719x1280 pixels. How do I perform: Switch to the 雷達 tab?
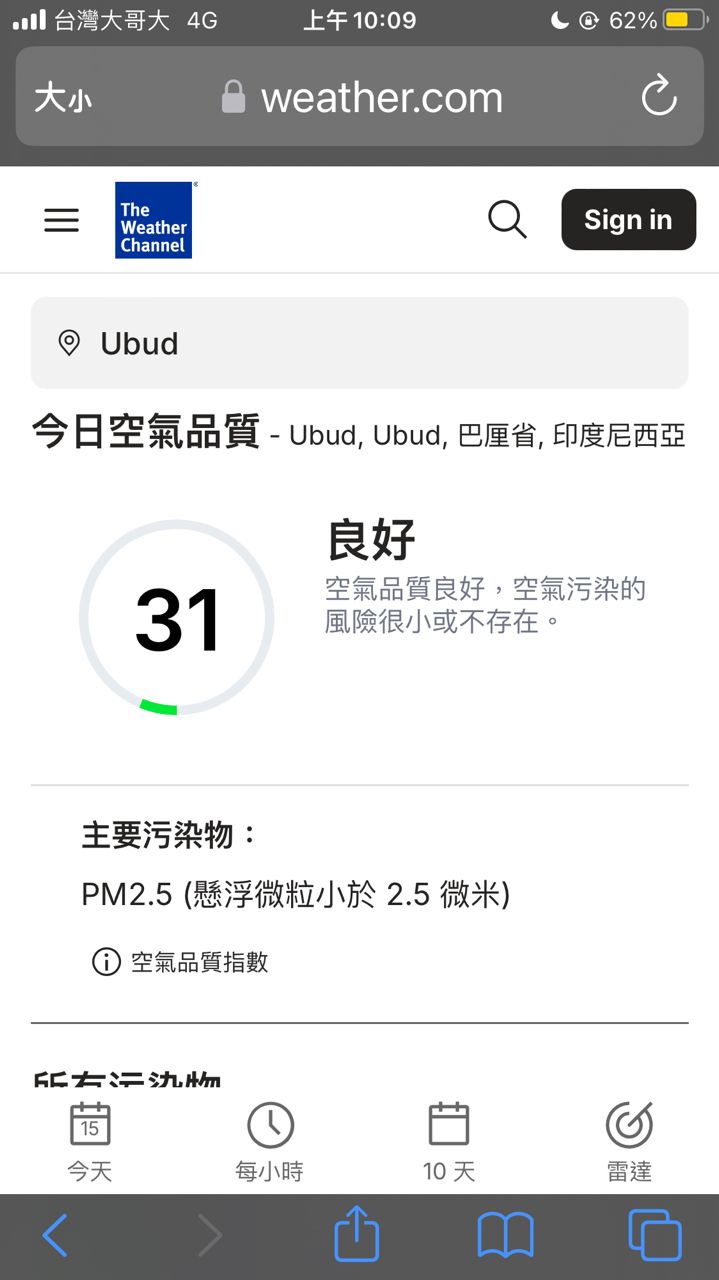coord(629,1142)
